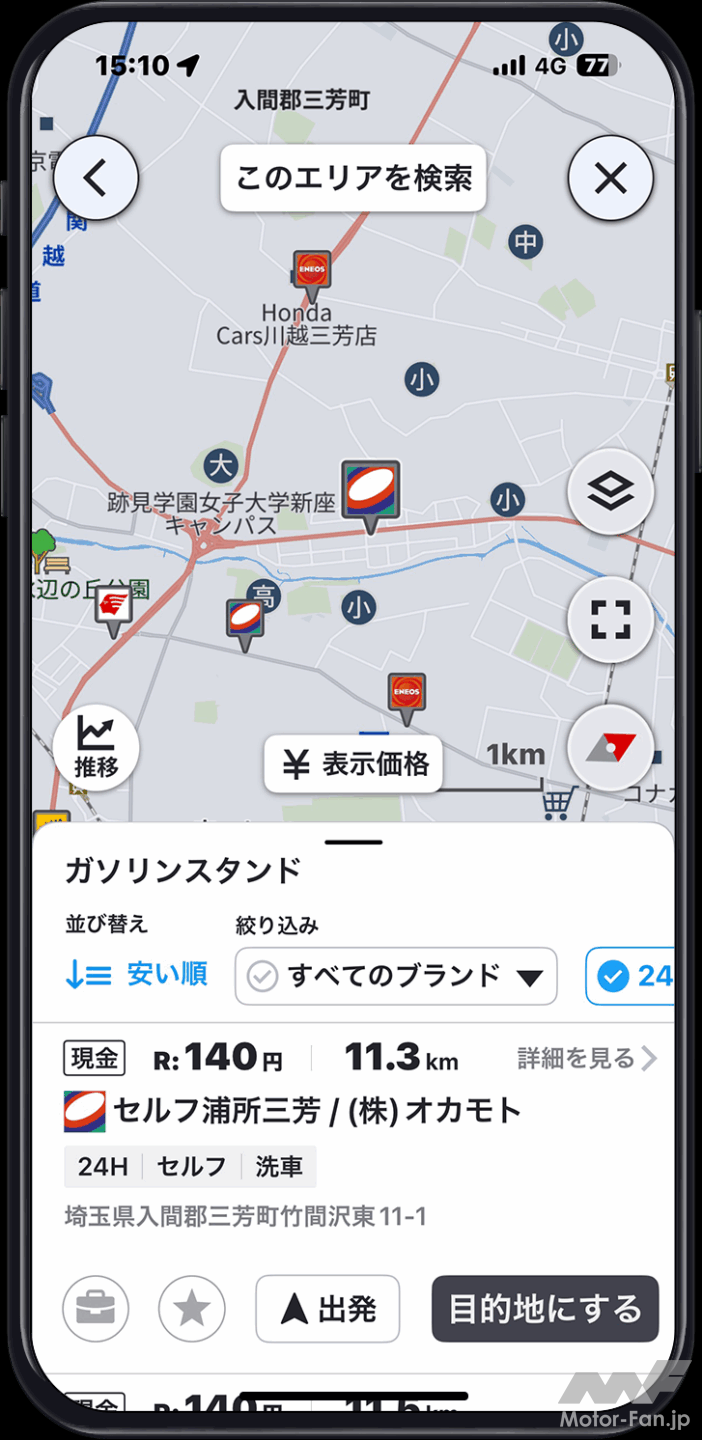Favorite セルフ浦所三芳 with the star
The image size is (702, 1440).
point(192,1309)
